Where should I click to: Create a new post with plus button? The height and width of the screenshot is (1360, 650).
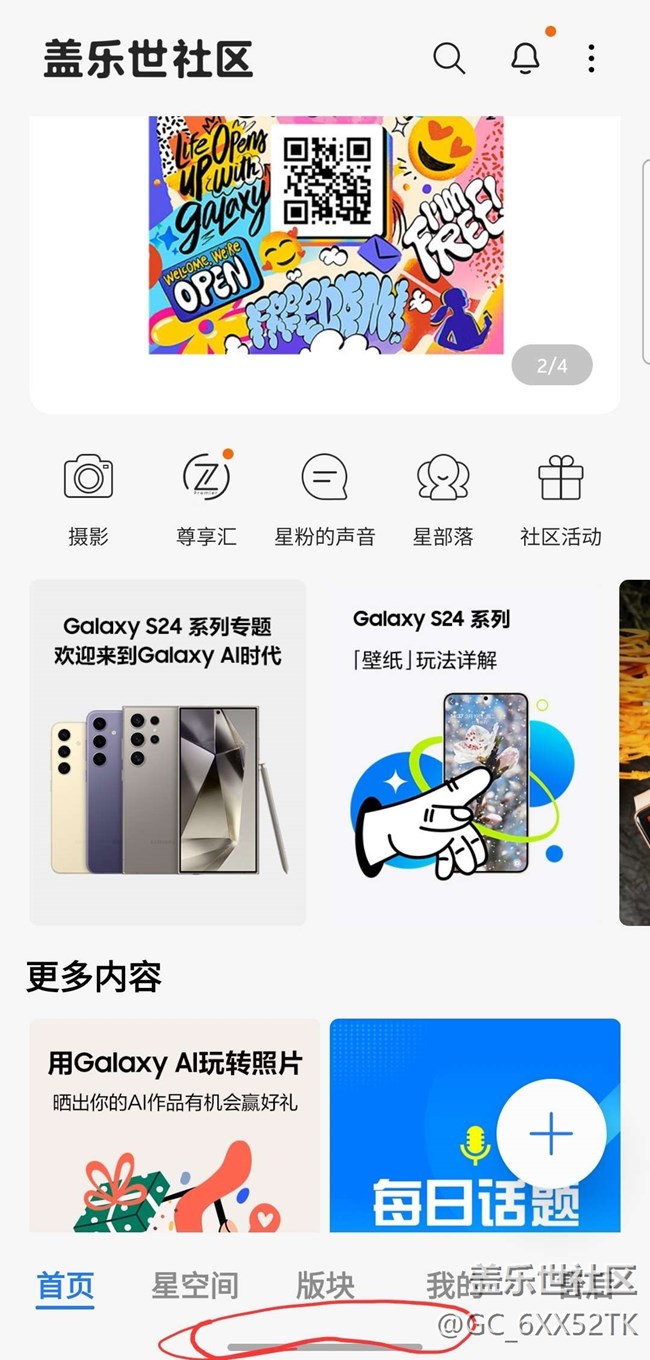click(551, 1134)
